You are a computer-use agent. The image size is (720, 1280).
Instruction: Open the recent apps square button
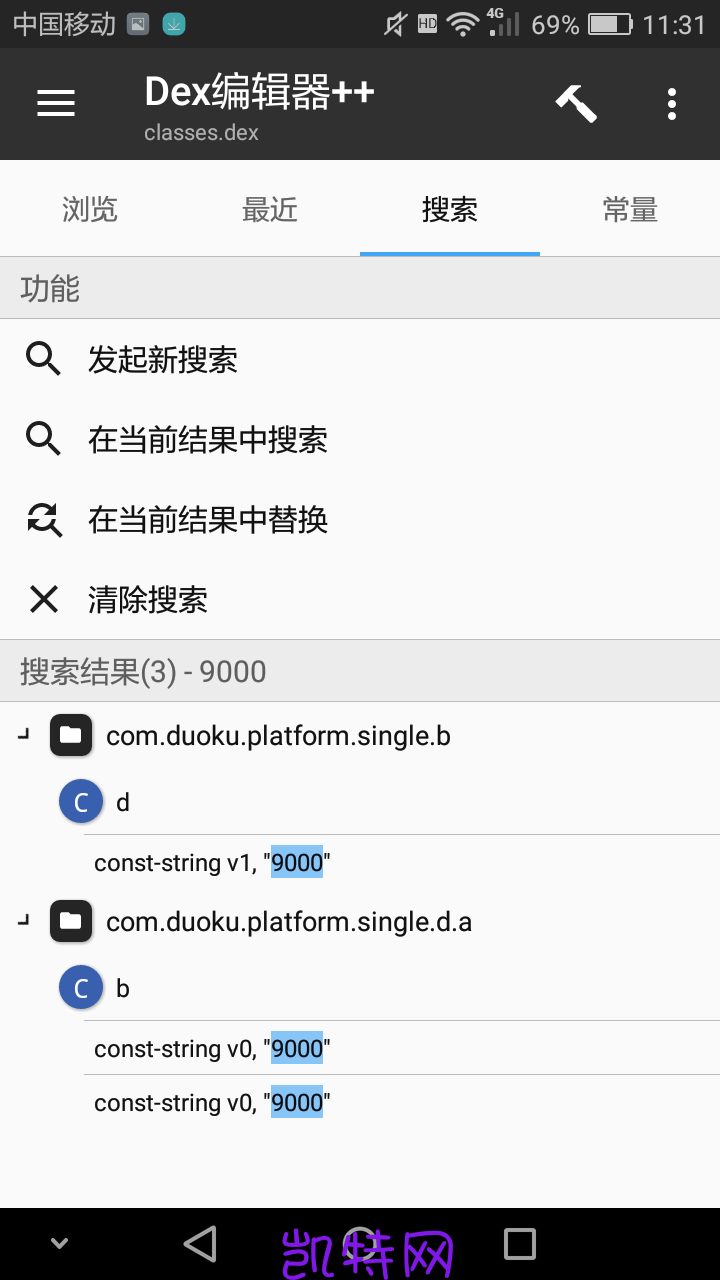520,1244
